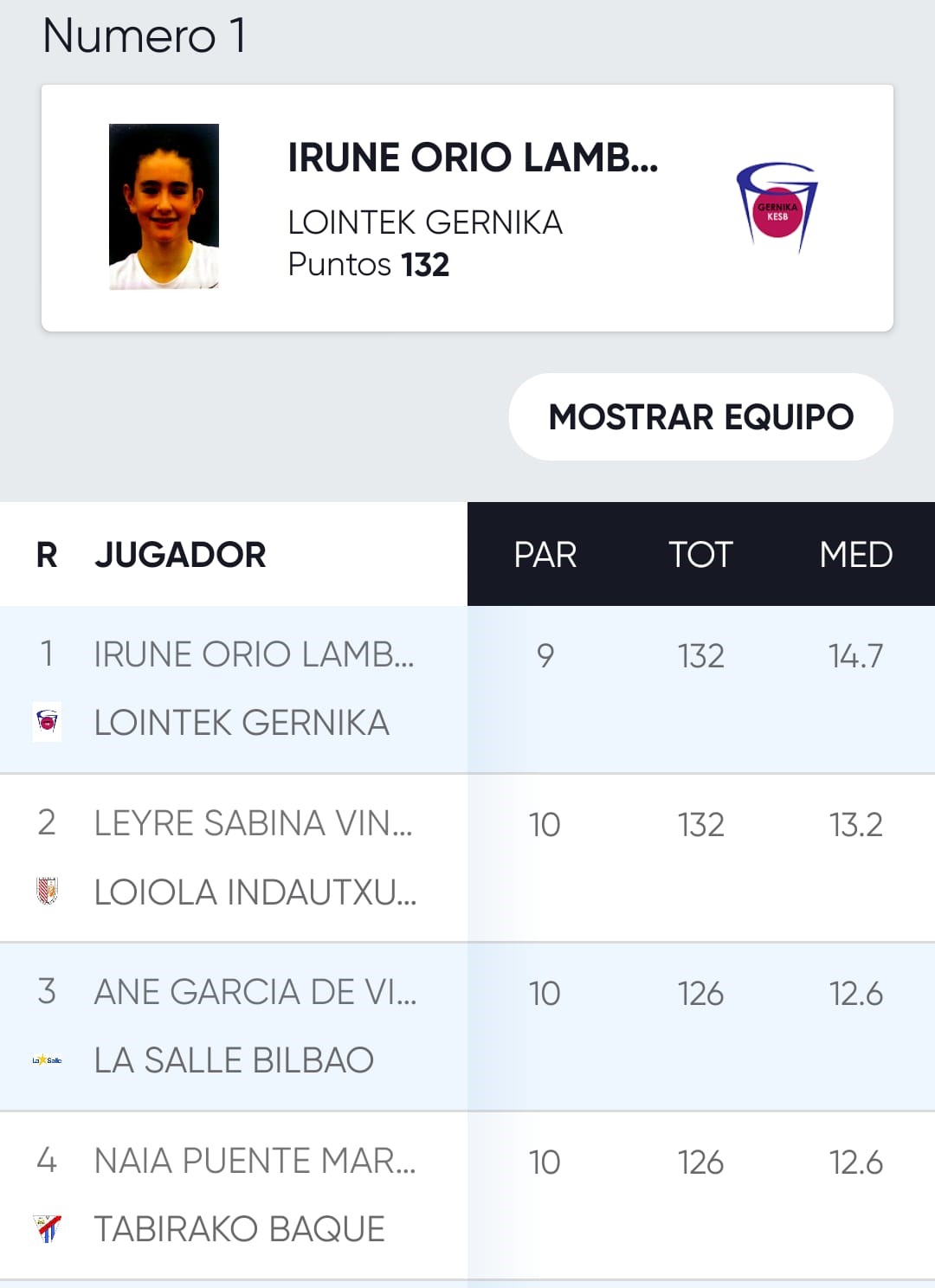View Ane Garcia De Vi player details

(467, 1027)
